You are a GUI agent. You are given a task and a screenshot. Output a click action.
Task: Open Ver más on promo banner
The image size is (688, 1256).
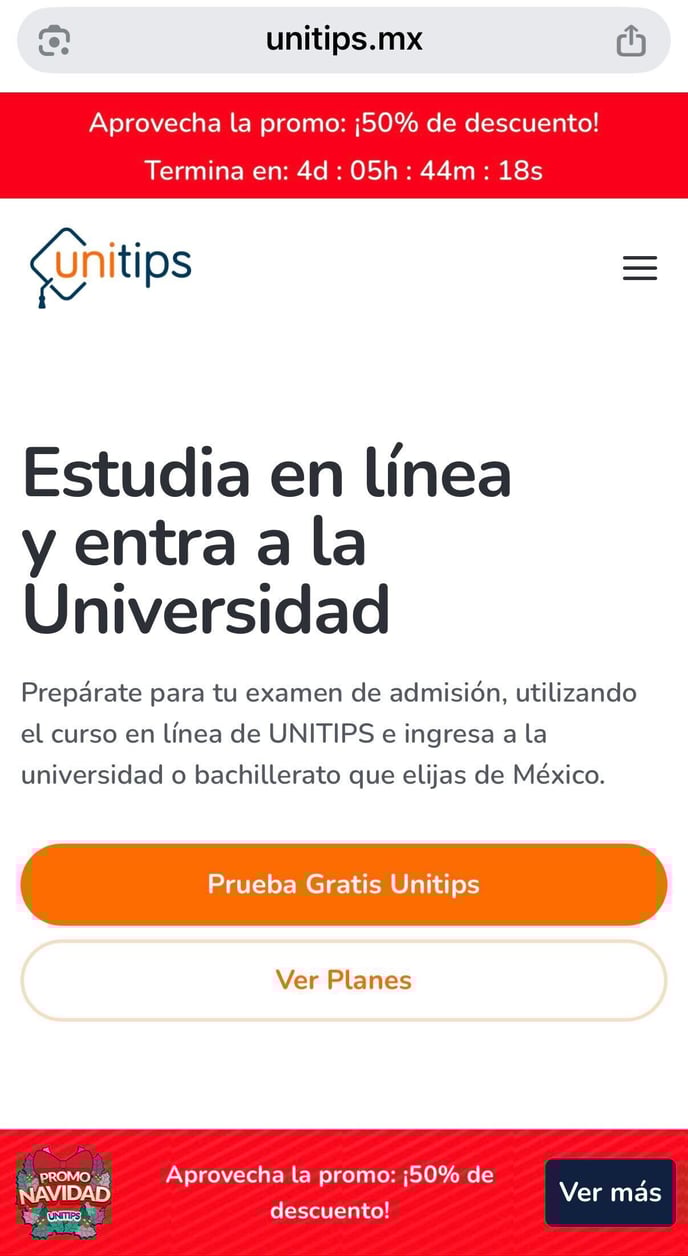tap(610, 1192)
